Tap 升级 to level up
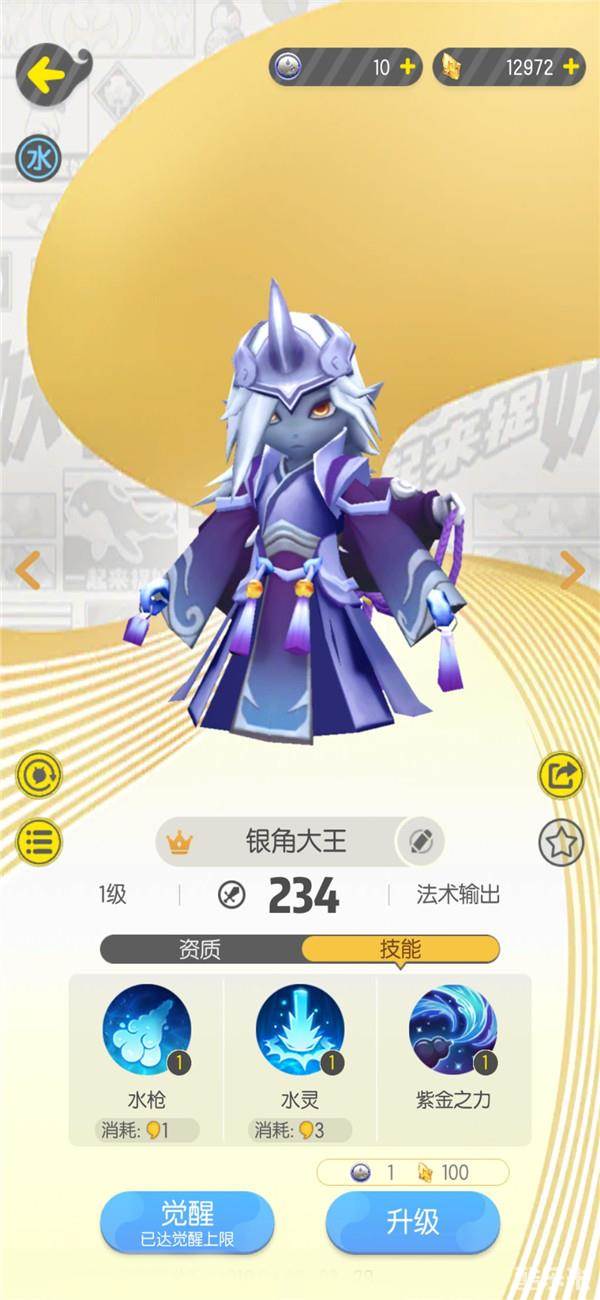This screenshot has width=600, height=1300. coord(412,1222)
